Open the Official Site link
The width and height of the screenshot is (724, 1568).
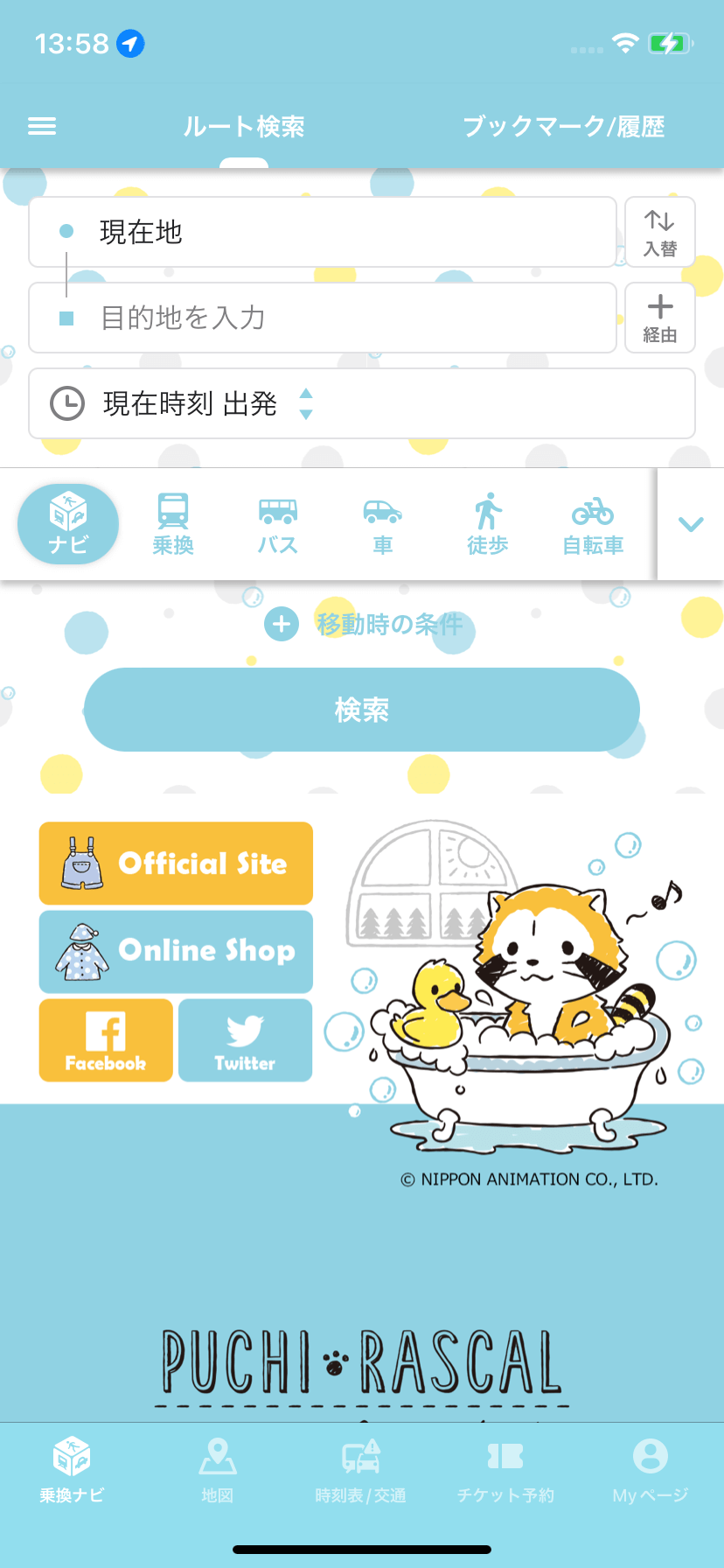[x=176, y=864]
